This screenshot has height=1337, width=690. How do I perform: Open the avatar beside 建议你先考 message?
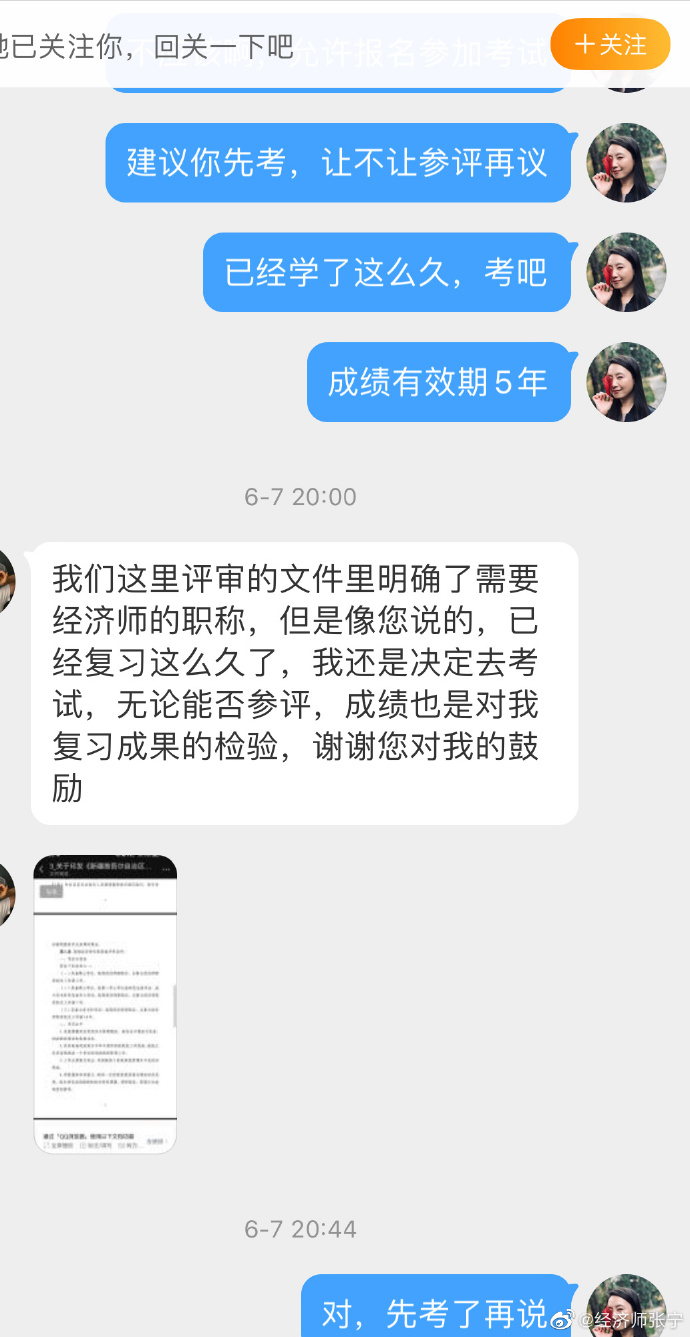click(626, 163)
